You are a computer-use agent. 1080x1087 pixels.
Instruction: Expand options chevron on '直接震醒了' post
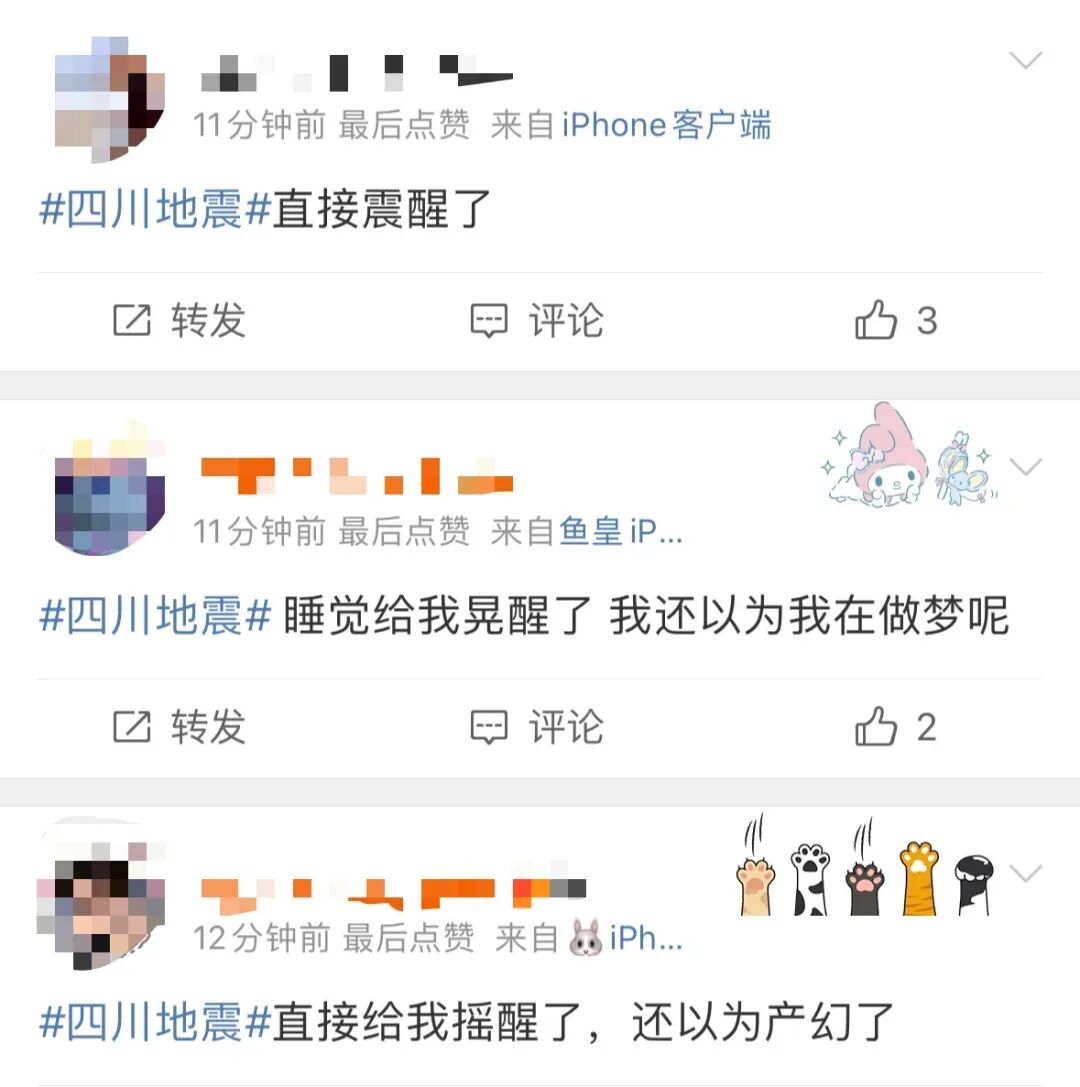tap(1025, 61)
